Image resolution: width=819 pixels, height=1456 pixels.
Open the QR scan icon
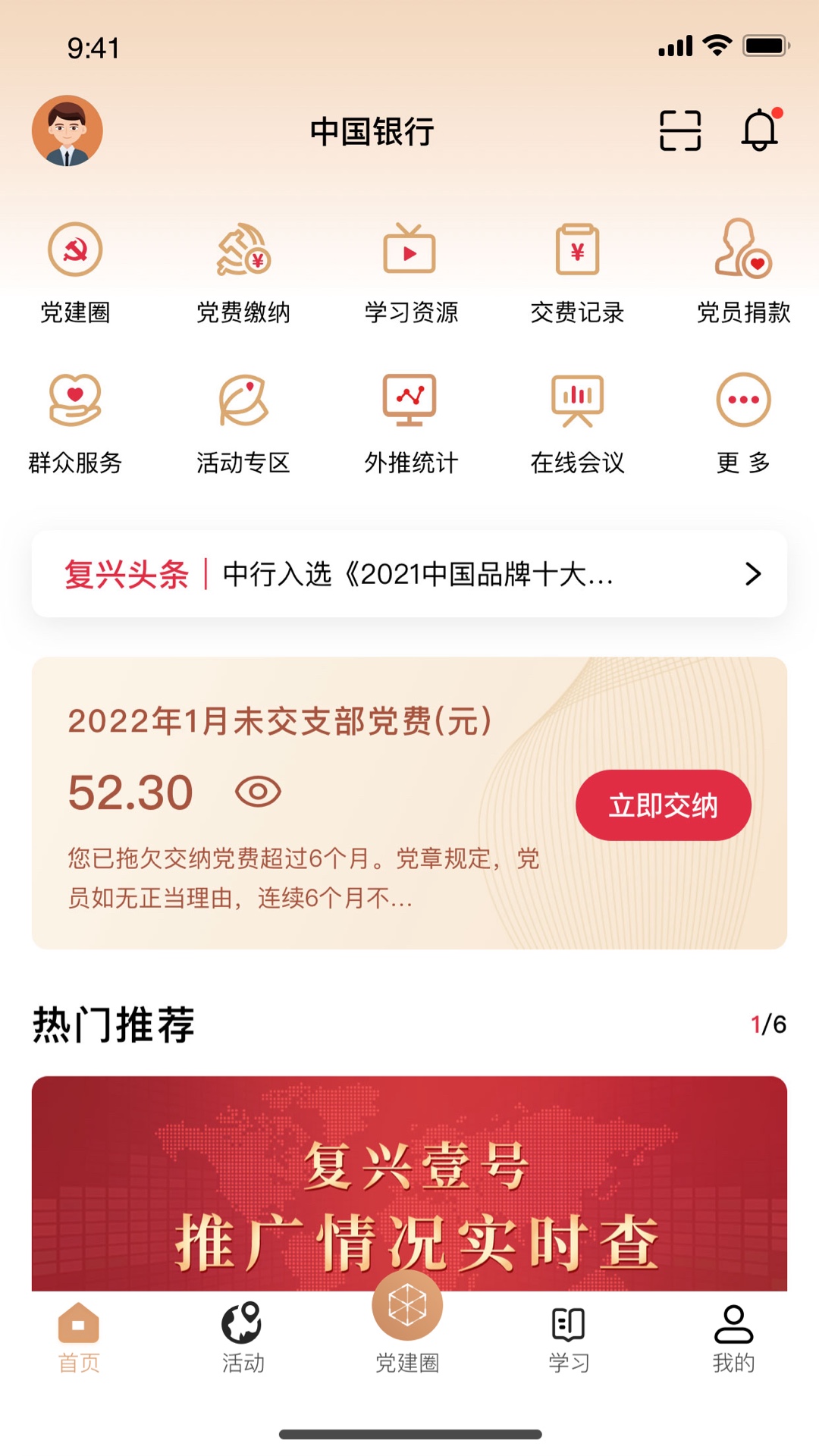point(679,130)
